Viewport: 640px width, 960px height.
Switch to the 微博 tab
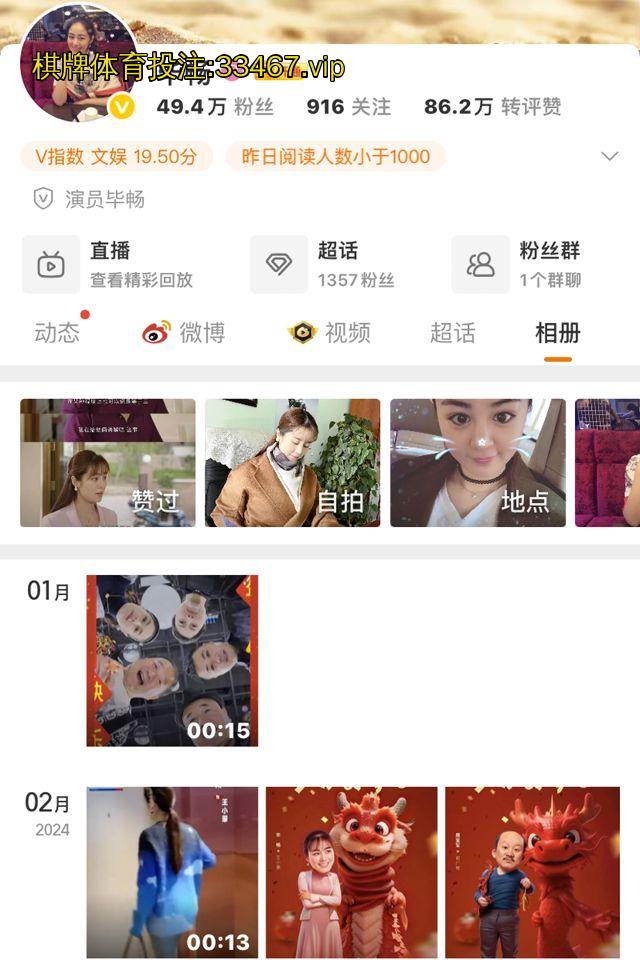click(184, 333)
